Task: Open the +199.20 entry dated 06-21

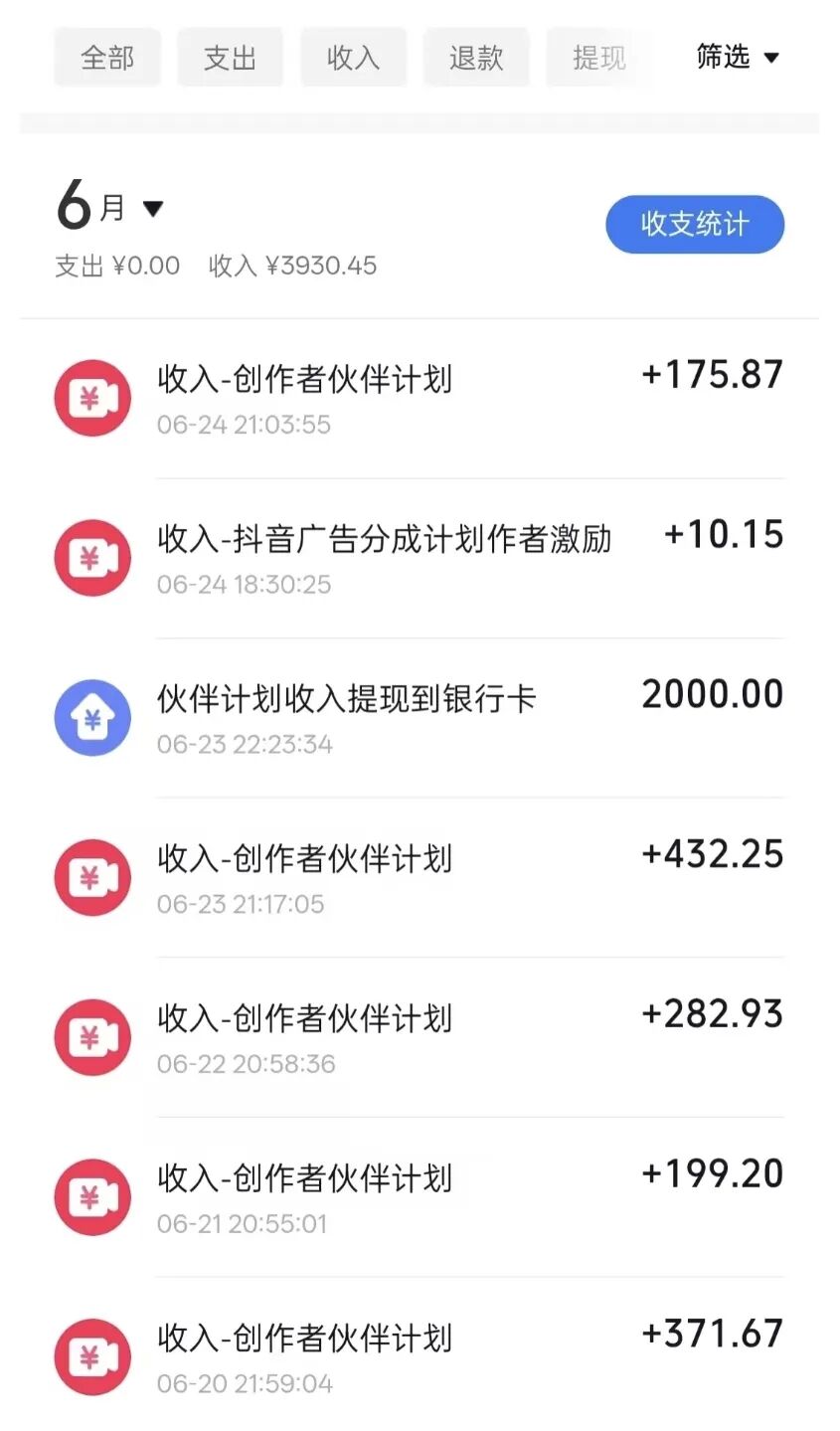Action: (x=418, y=1197)
